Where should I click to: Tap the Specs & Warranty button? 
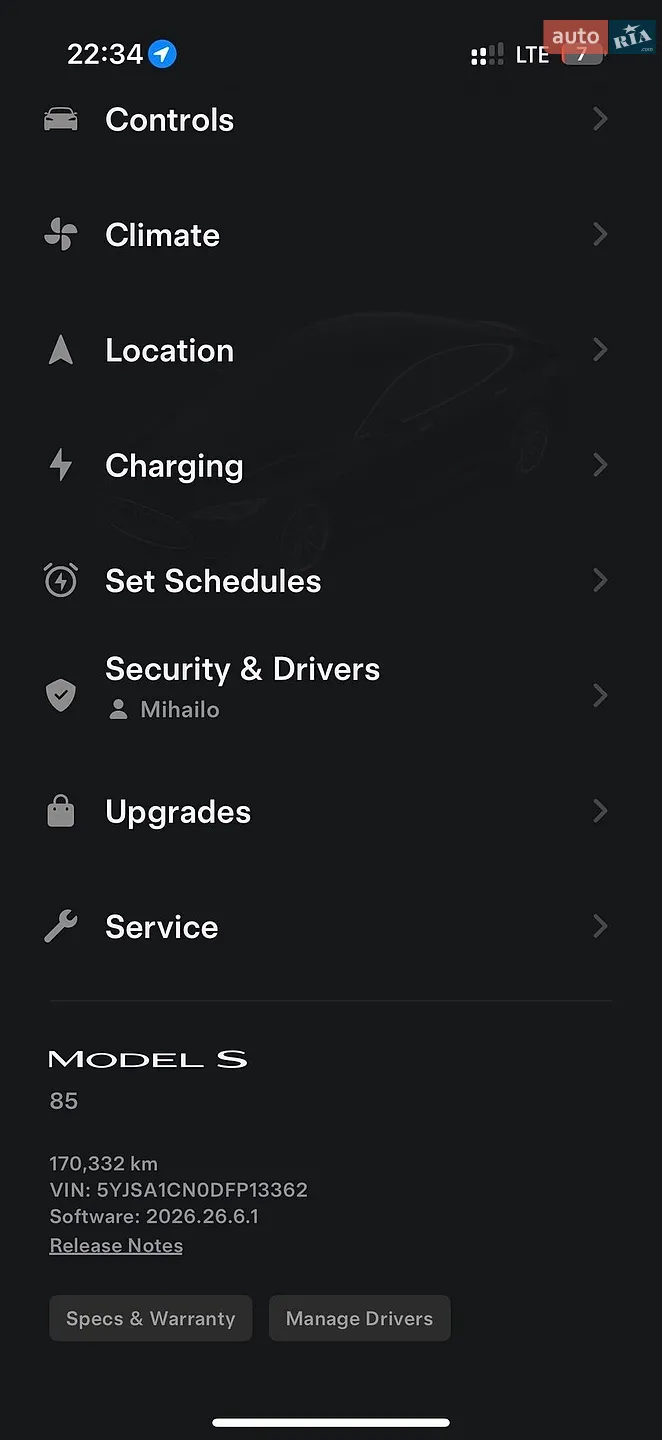(x=151, y=1318)
